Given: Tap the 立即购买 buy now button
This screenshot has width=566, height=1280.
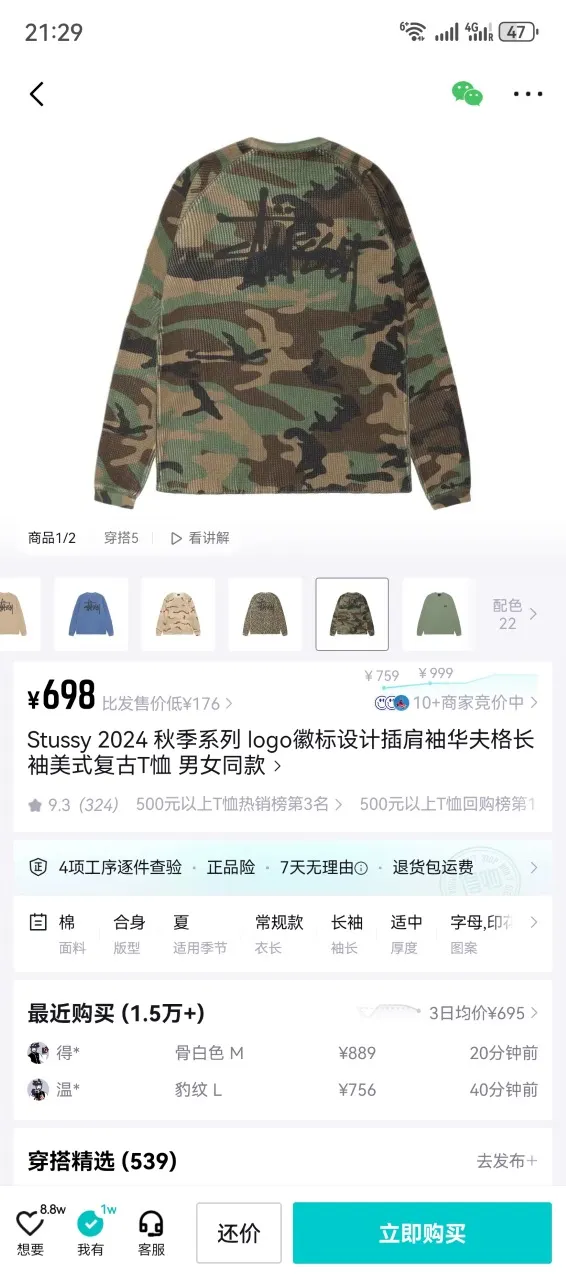Looking at the screenshot, I should tap(422, 1233).
